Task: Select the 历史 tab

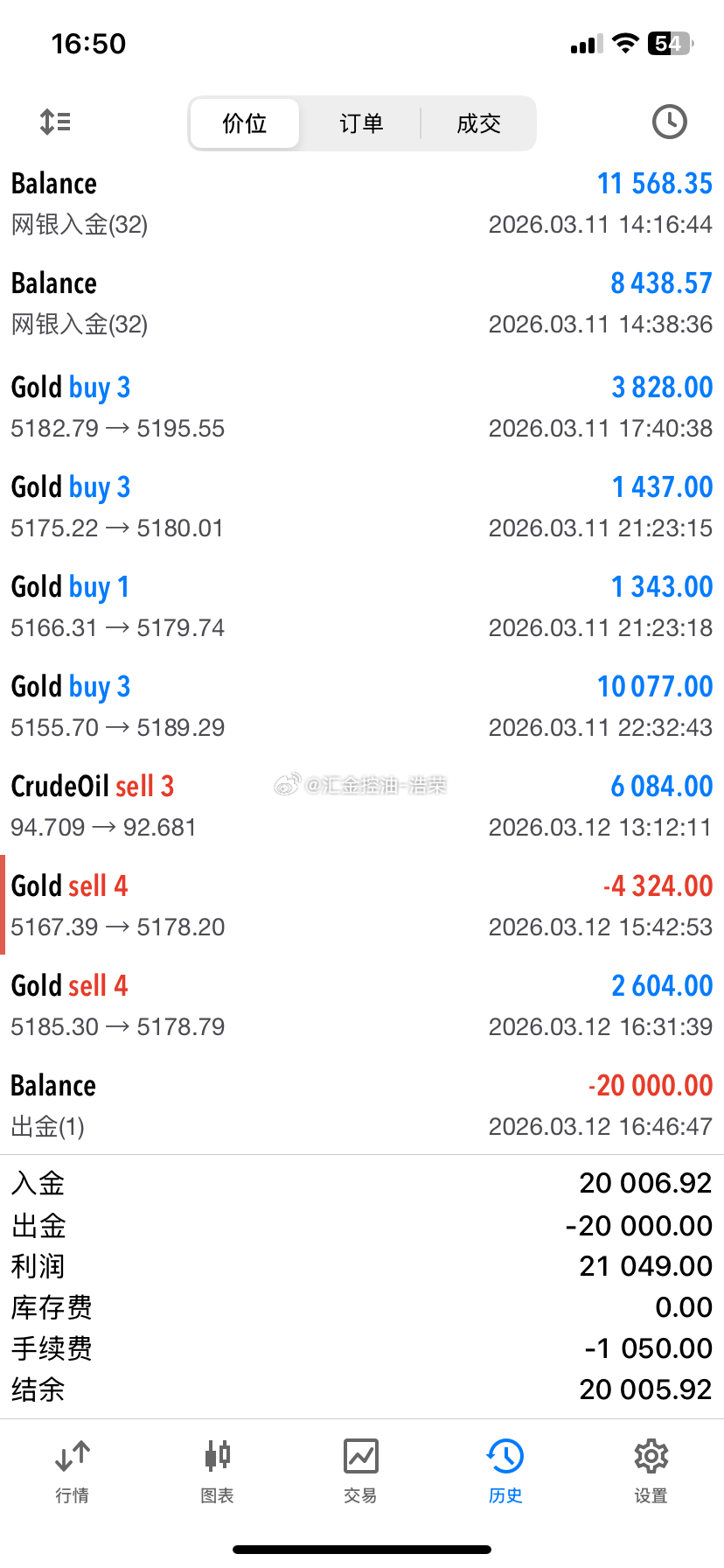Action: pyautogui.click(x=505, y=1472)
